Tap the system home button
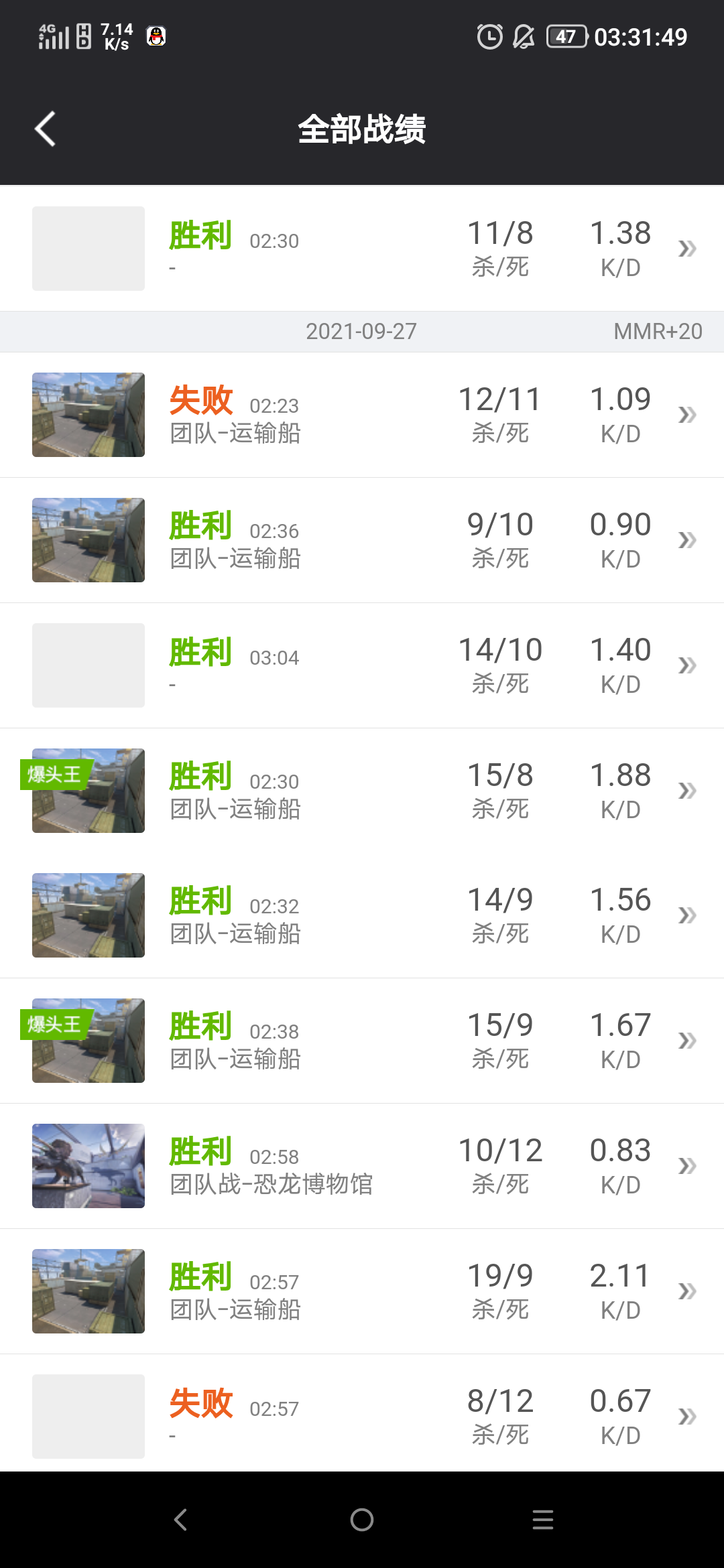 pyautogui.click(x=362, y=1520)
